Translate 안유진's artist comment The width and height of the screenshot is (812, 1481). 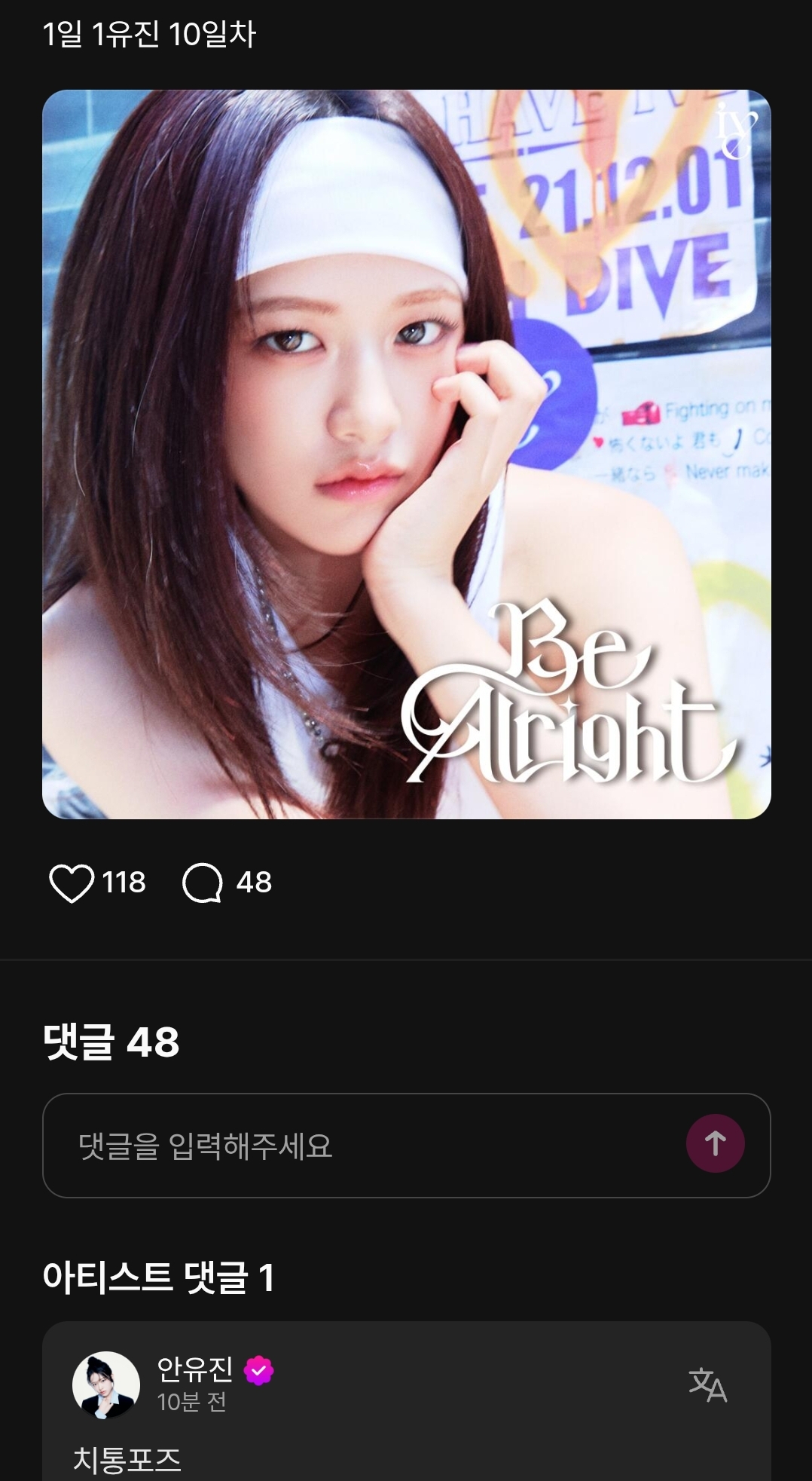pyautogui.click(x=707, y=1385)
